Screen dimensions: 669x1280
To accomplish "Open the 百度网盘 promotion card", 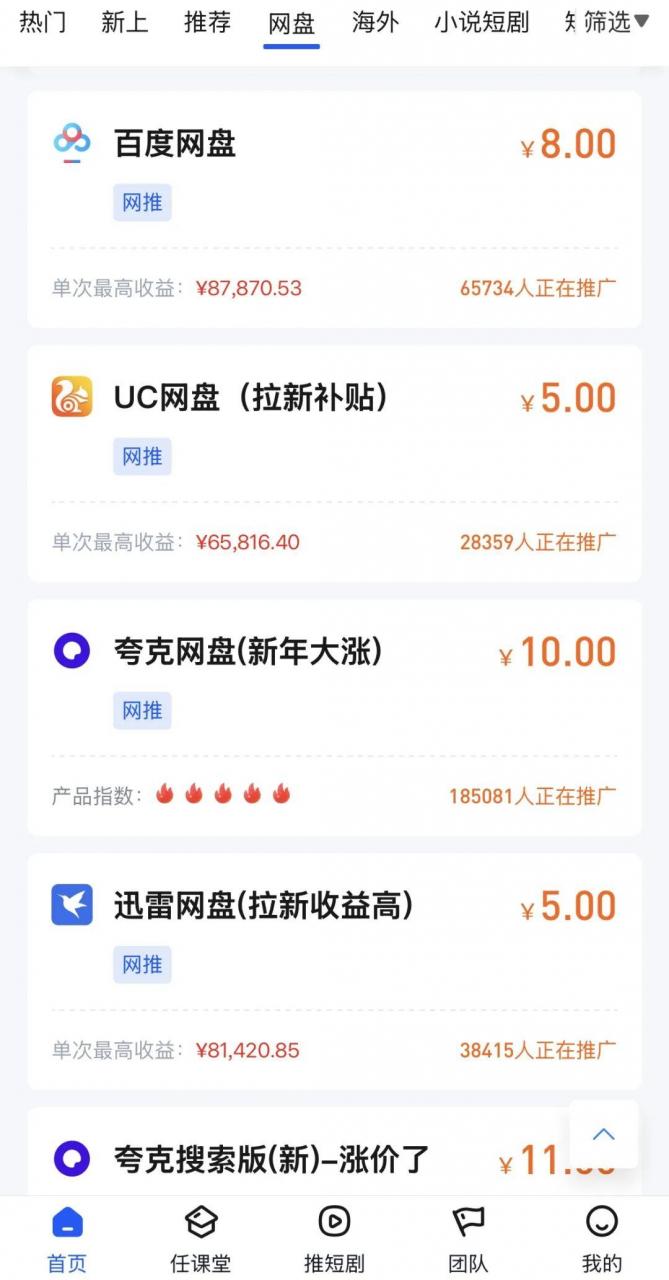I will 334,210.
